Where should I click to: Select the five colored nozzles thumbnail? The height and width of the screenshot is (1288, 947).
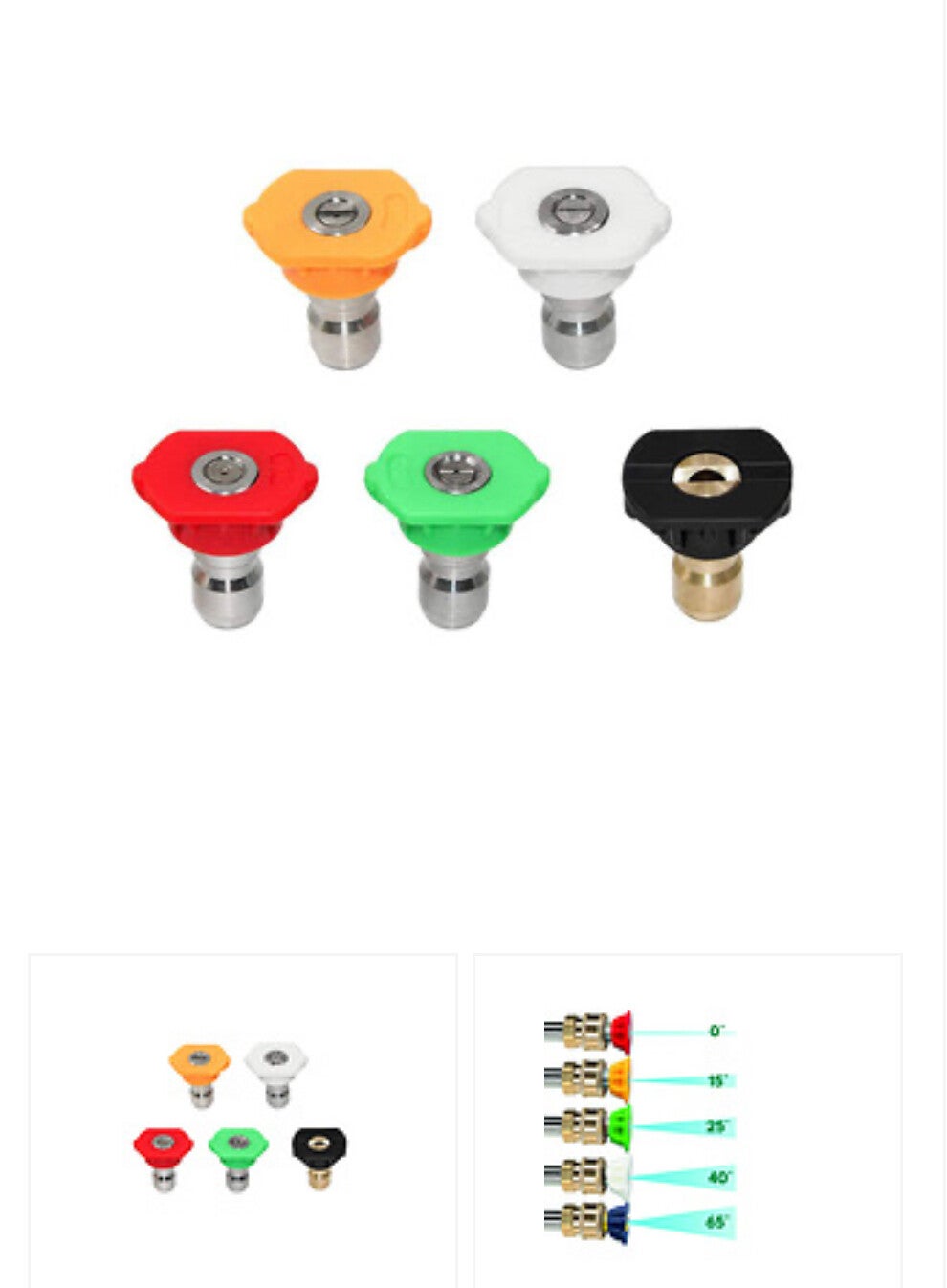coord(243,1118)
